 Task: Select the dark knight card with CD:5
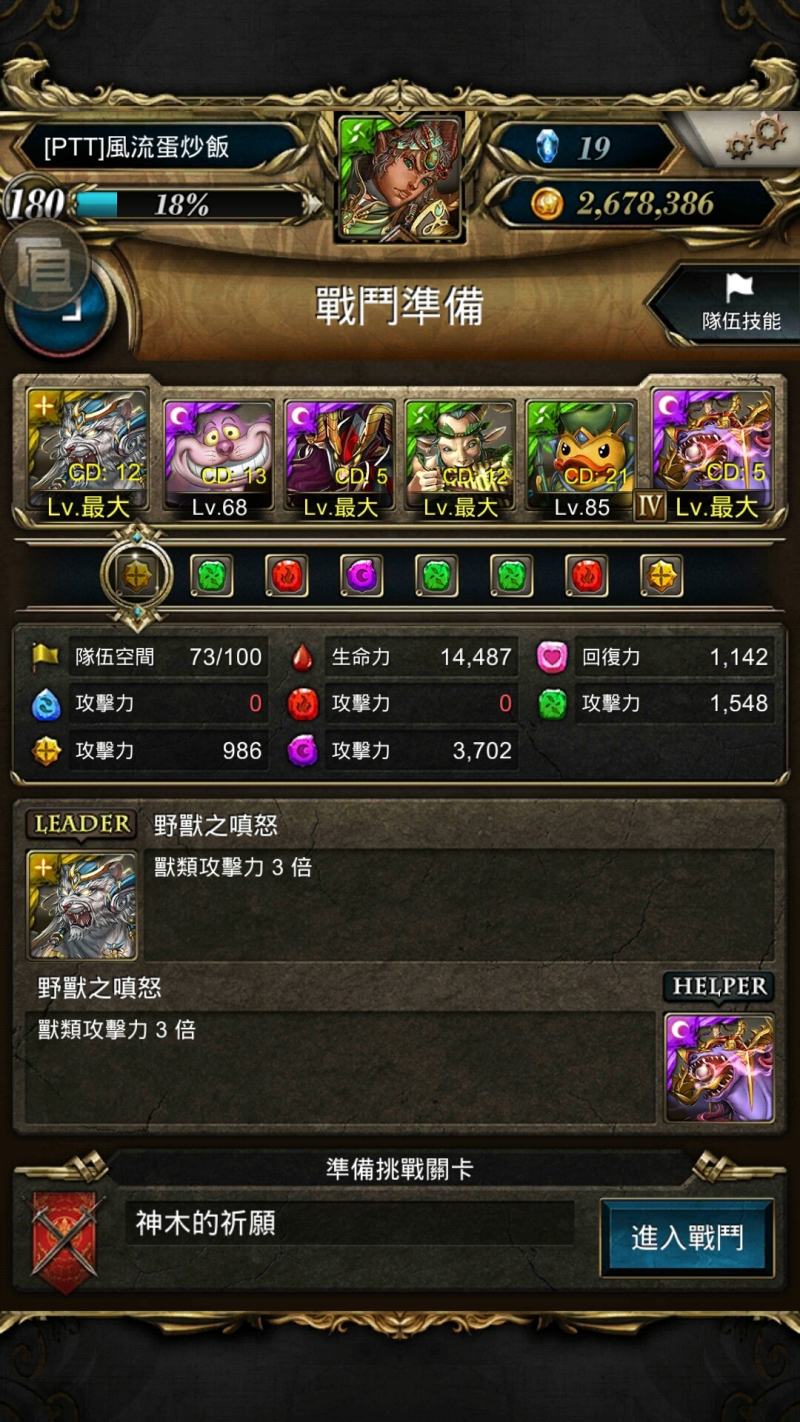(340, 458)
